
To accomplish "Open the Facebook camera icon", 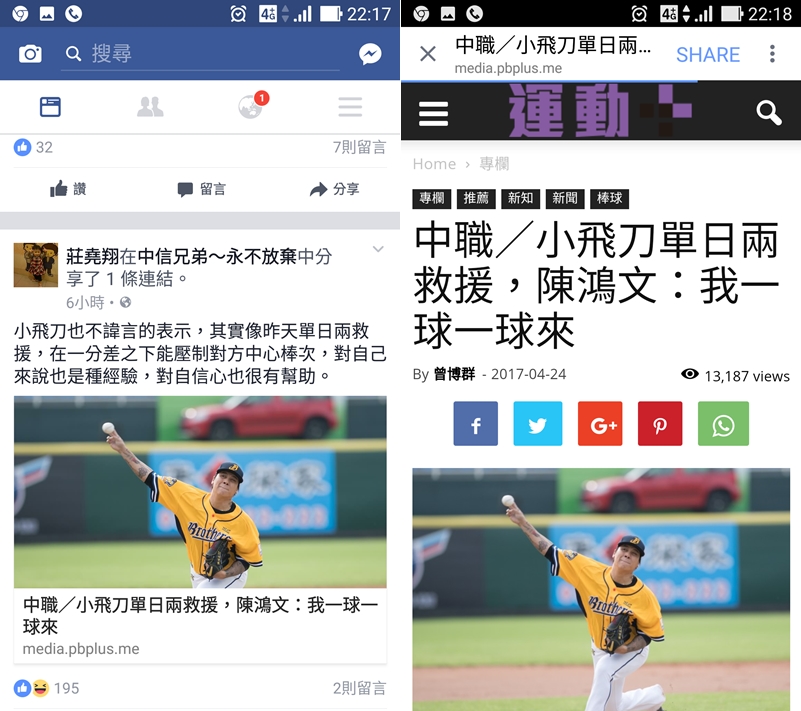I will coord(30,54).
